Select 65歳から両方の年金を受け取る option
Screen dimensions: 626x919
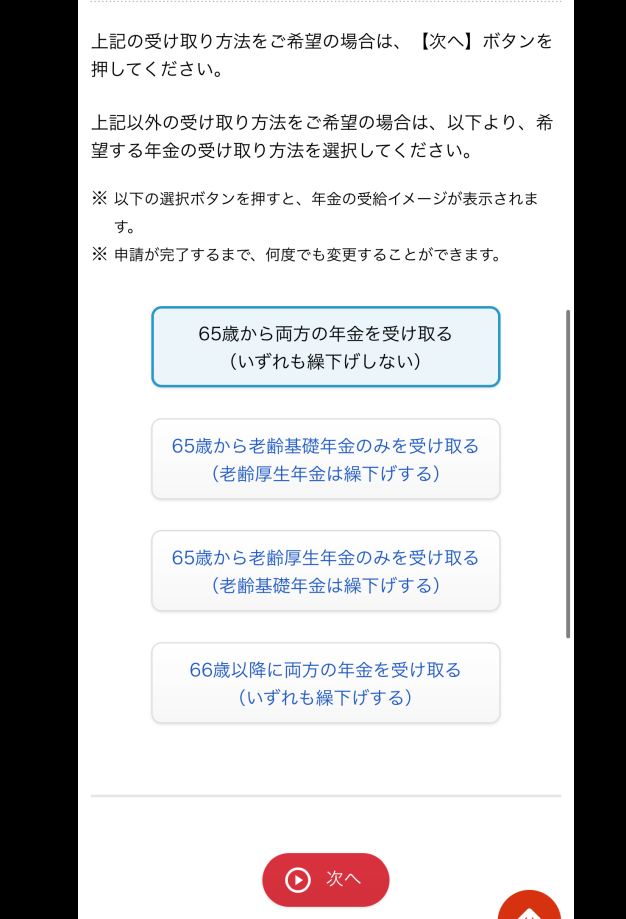click(x=325, y=347)
